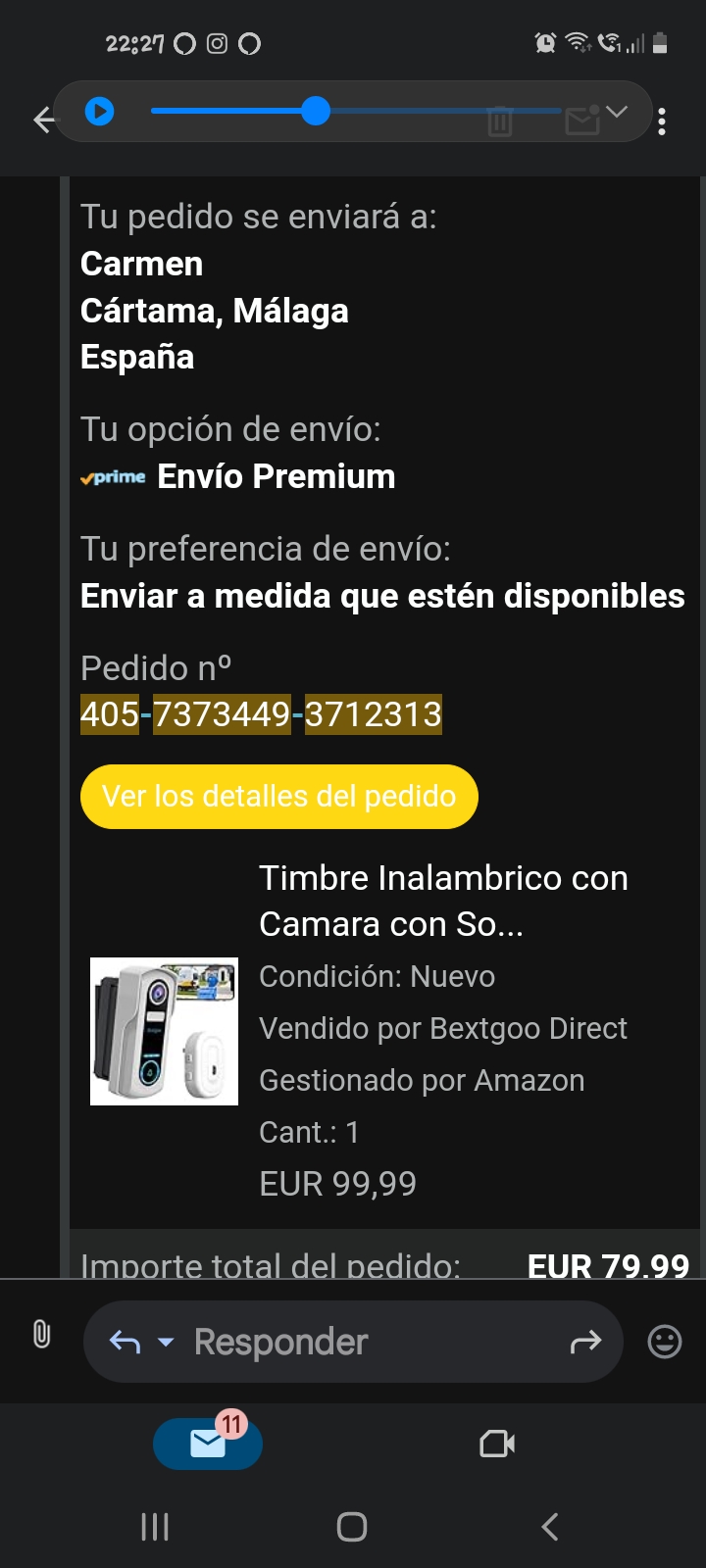This screenshot has height=1568, width=706.
Task: Attach a file to the reply
Action: [x=41, y=1334]
